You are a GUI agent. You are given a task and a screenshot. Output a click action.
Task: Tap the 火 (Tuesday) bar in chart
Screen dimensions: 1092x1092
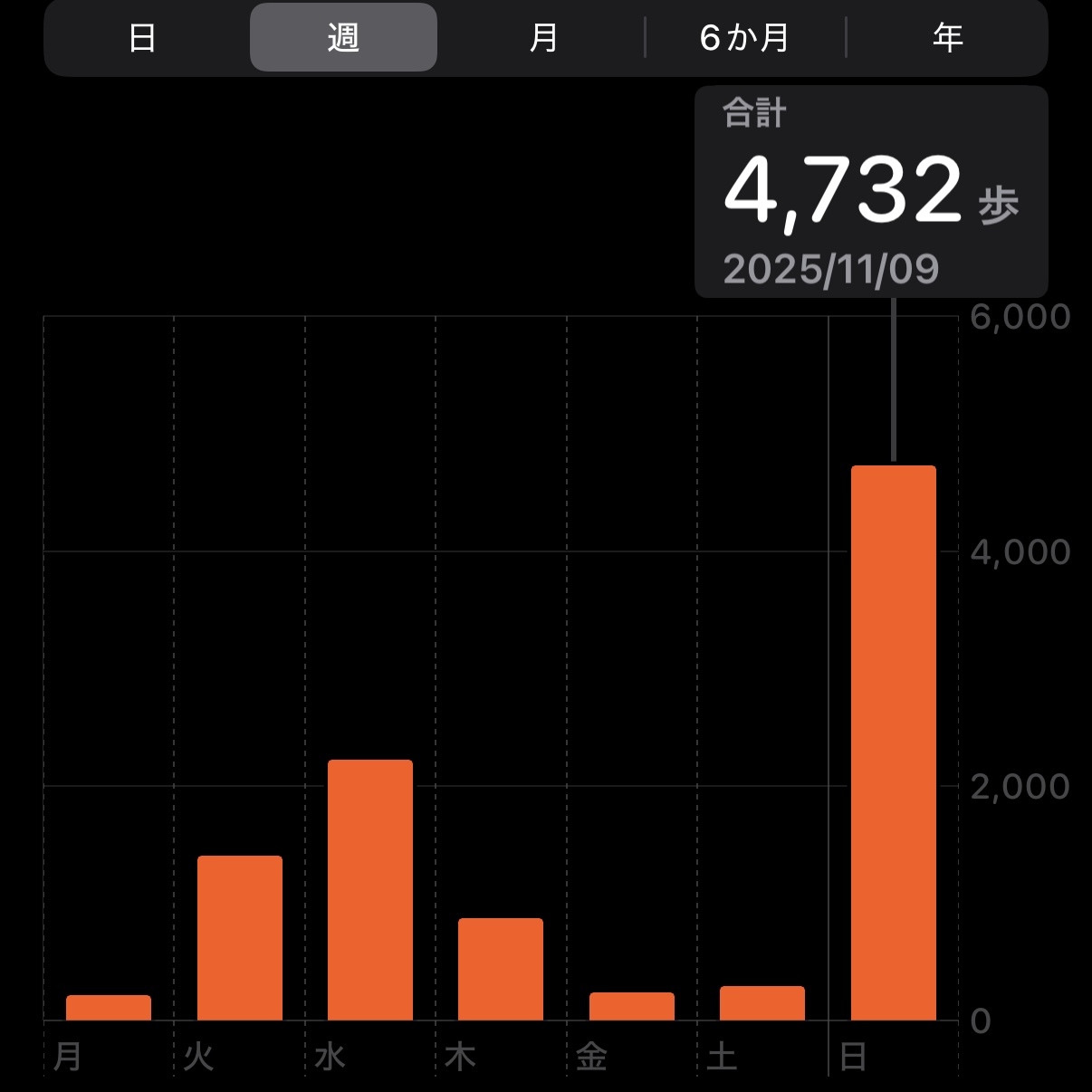point(240,938)
